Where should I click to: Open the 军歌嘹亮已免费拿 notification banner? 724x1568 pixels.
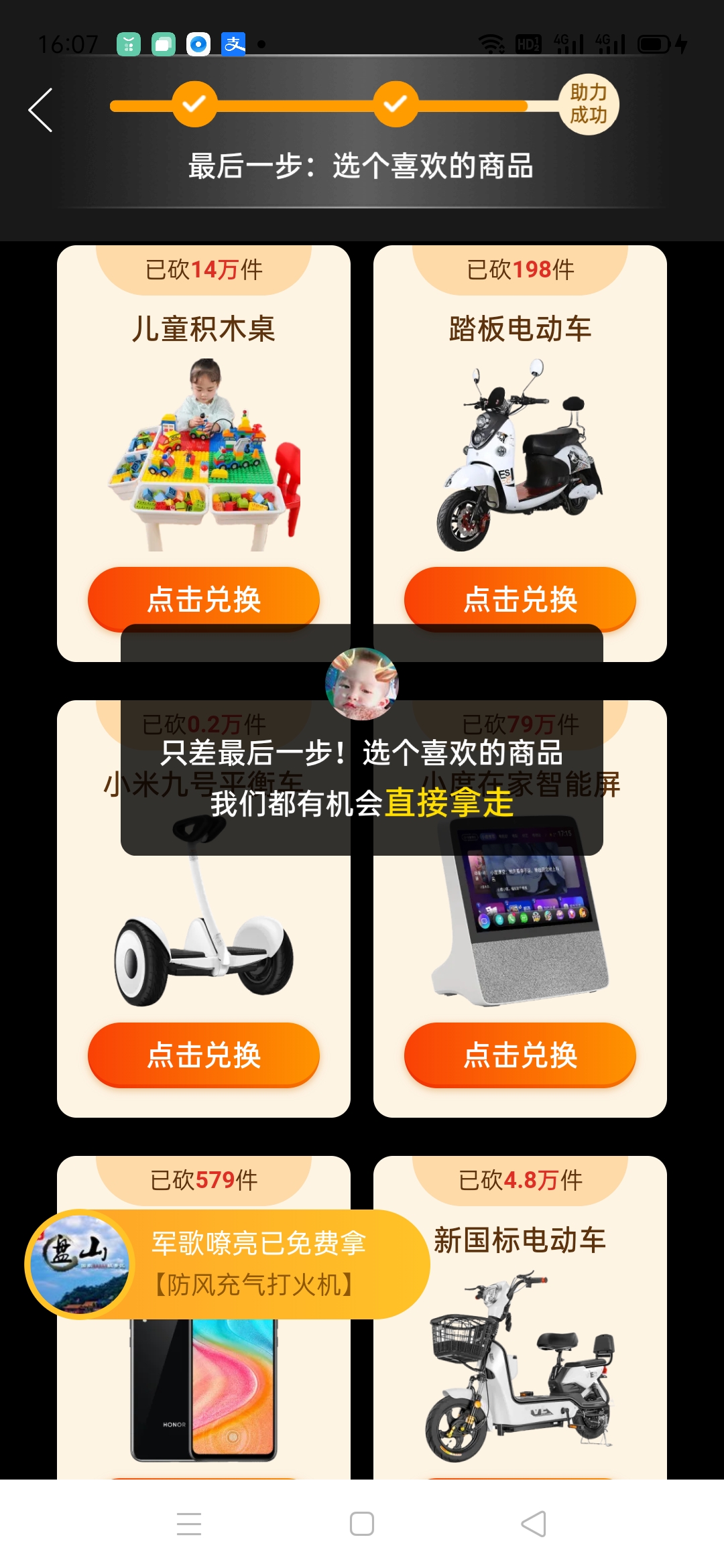258,1264
